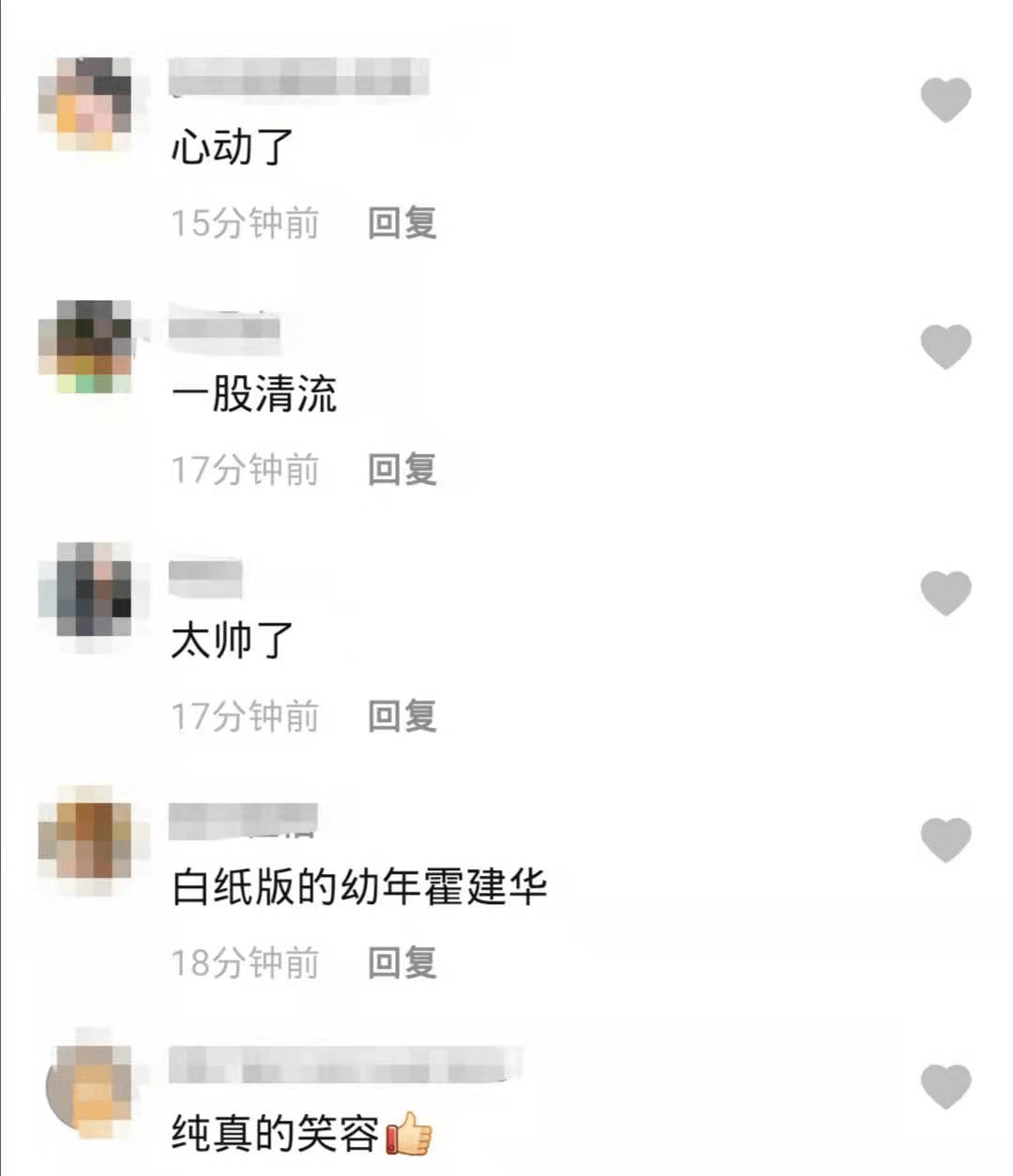Like the comment 心动了
This screenshot has width=1013, height=1176.
(945, 99)
